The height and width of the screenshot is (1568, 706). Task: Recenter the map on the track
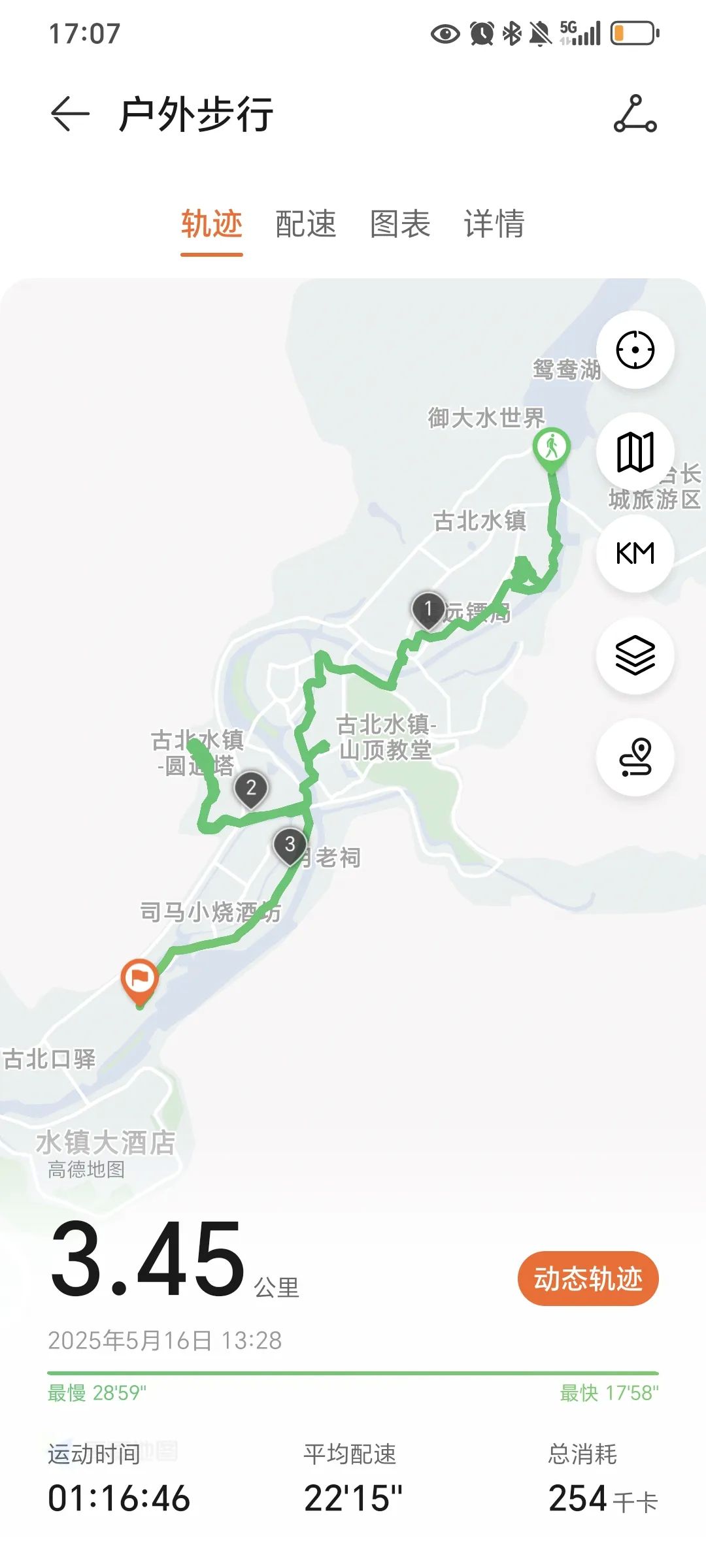[x=635, y=350]
